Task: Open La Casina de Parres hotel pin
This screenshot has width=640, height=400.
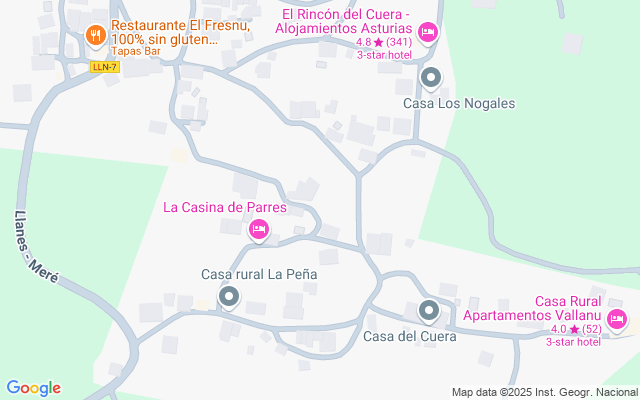Action: click(x=259, y=230)
